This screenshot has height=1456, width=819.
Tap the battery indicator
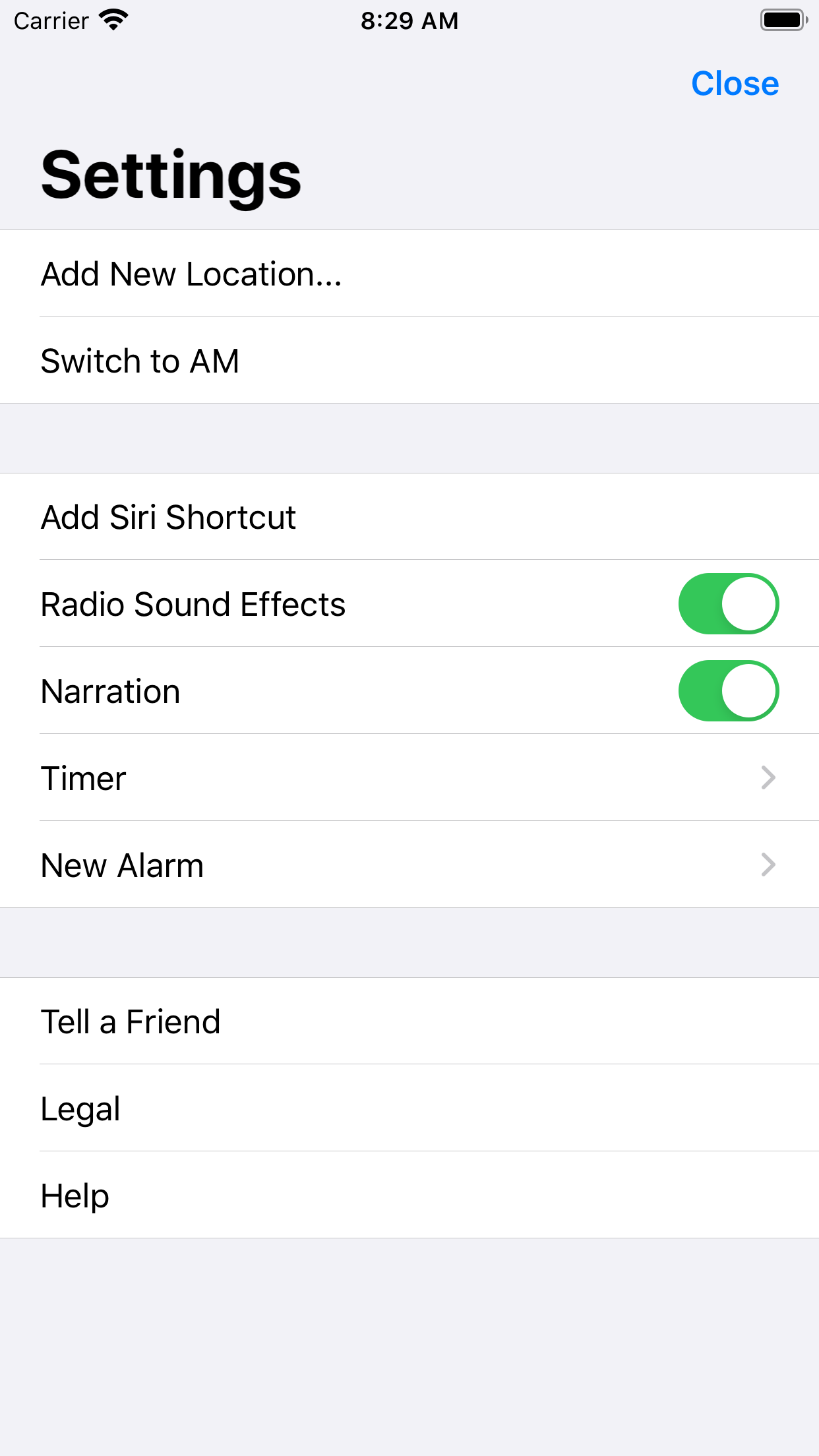tap(782, 20)
